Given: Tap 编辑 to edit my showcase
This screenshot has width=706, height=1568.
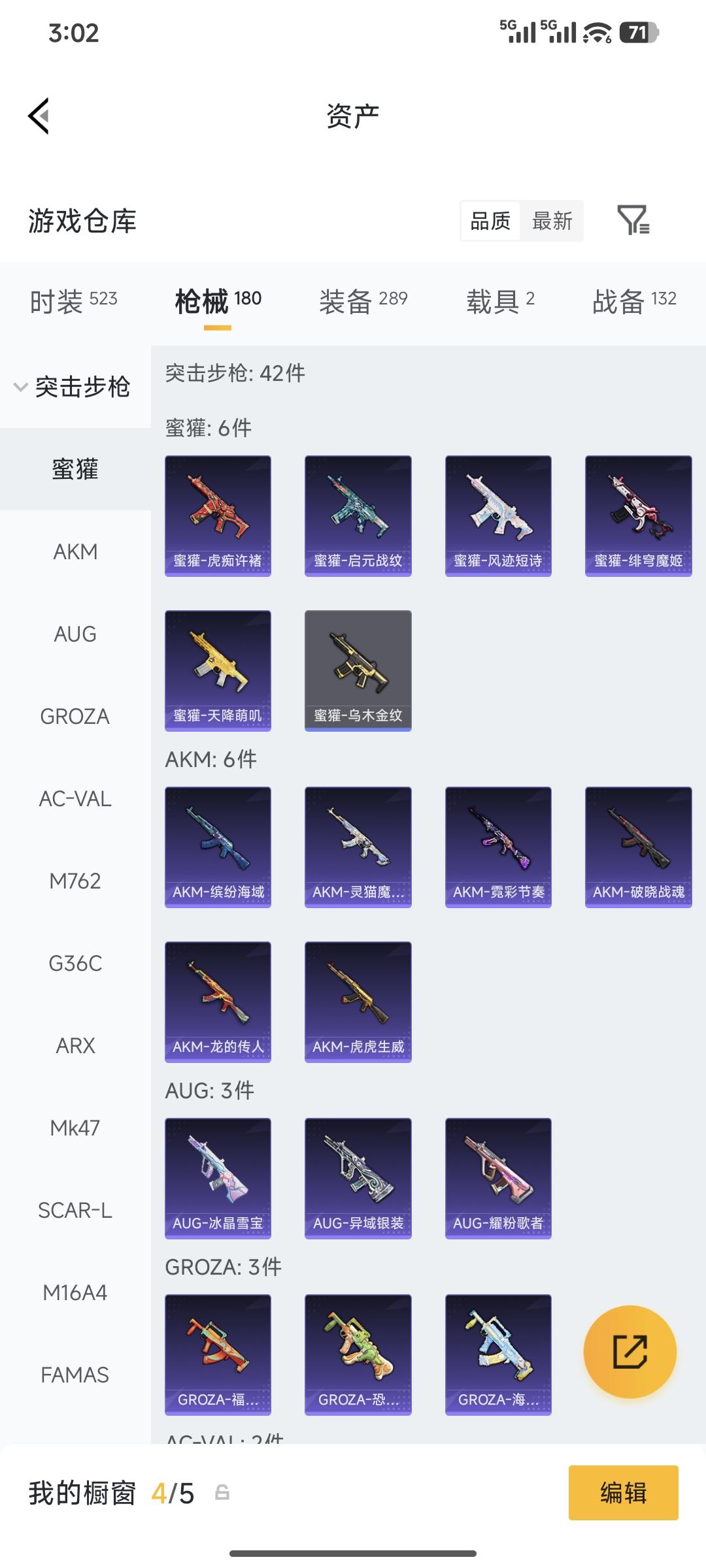Looking at the screenshot, I should point(623,1493).
